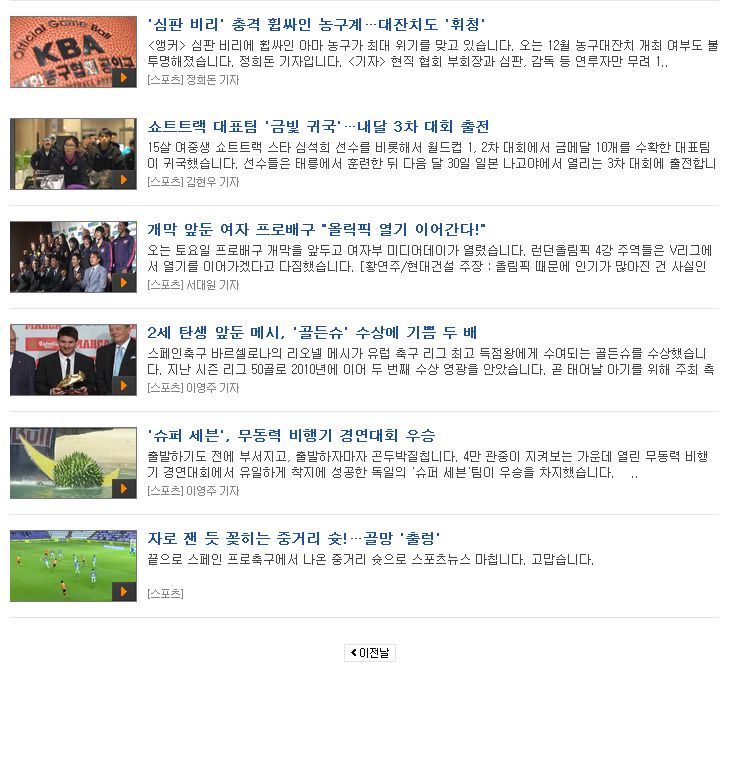Play the KBA basketball video thumbnail
734x778 pixels.
pyautogui.click(x=73, y=51)
